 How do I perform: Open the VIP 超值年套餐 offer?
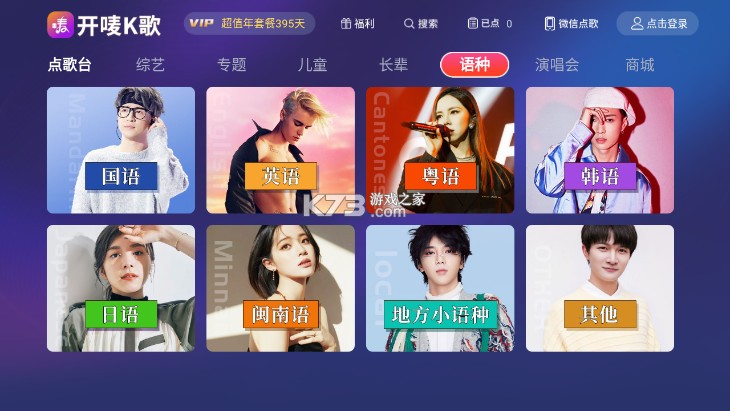pos(249,23)
